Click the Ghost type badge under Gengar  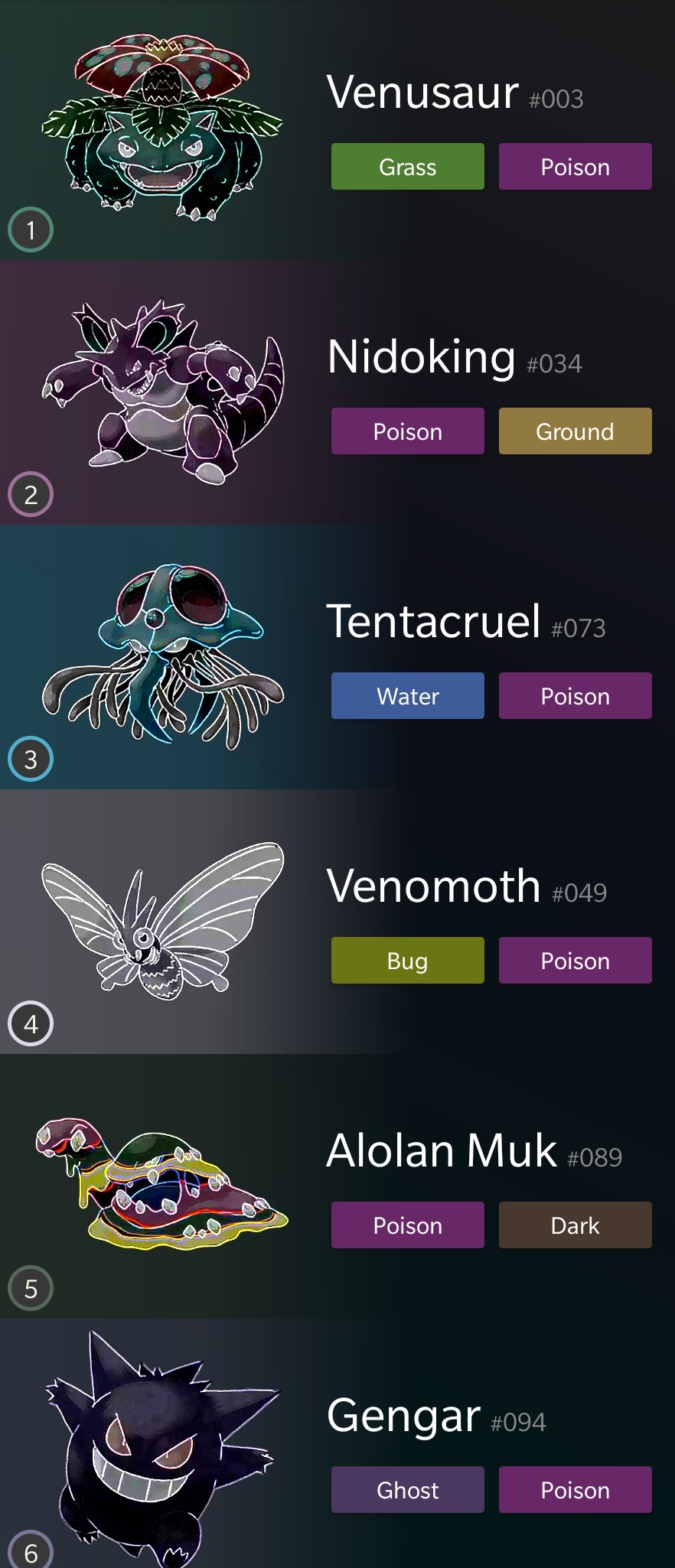(x=407, y=1489)
